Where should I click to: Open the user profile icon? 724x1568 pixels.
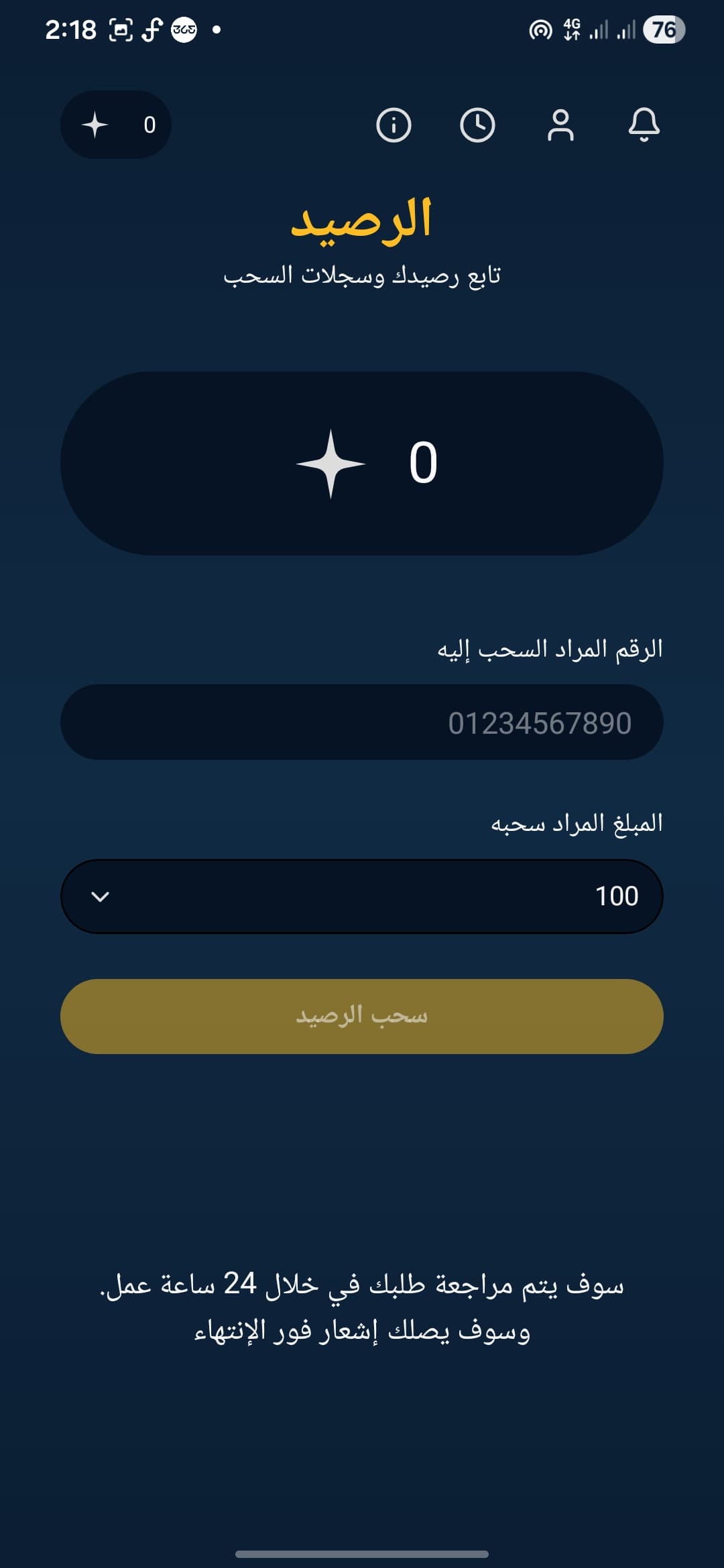pyautogui.click(x=560, y=125)
